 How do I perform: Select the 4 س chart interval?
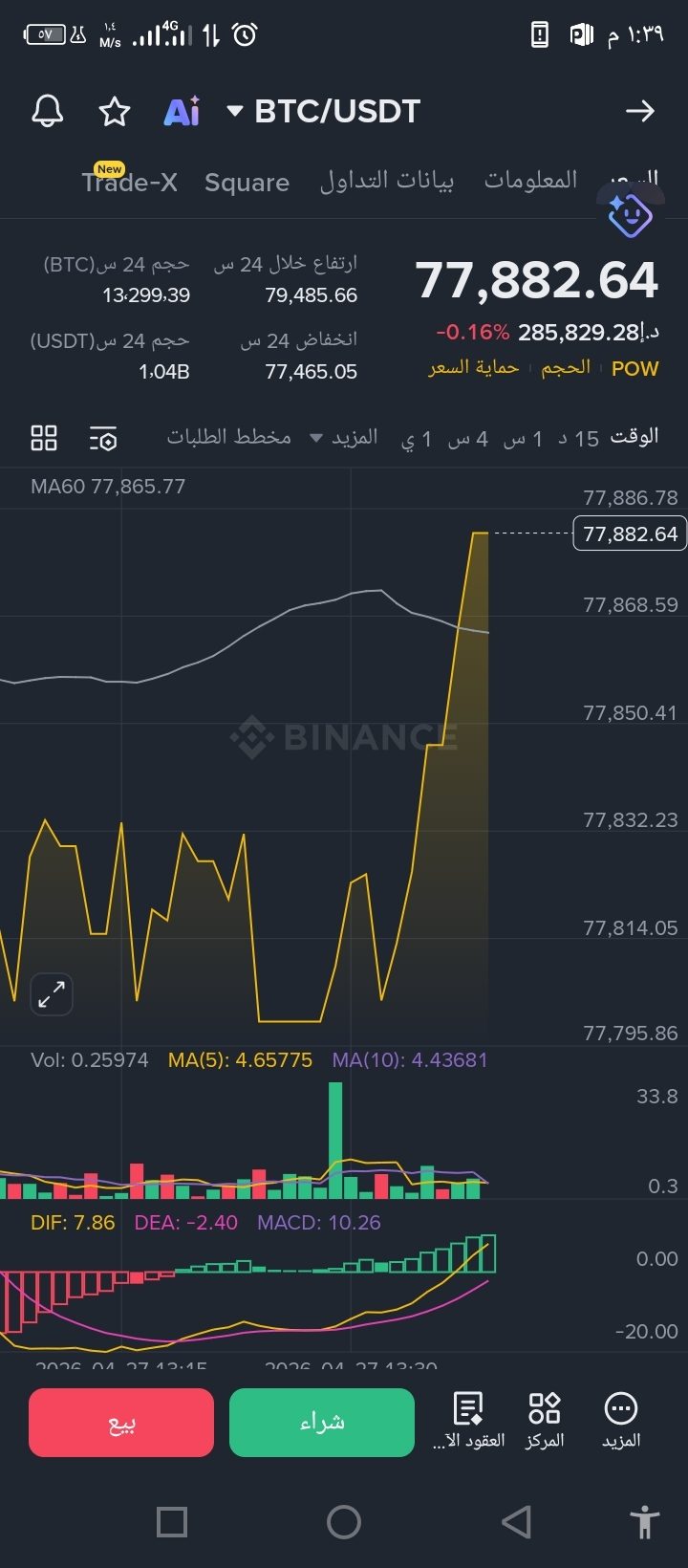[x=468, y=438]
